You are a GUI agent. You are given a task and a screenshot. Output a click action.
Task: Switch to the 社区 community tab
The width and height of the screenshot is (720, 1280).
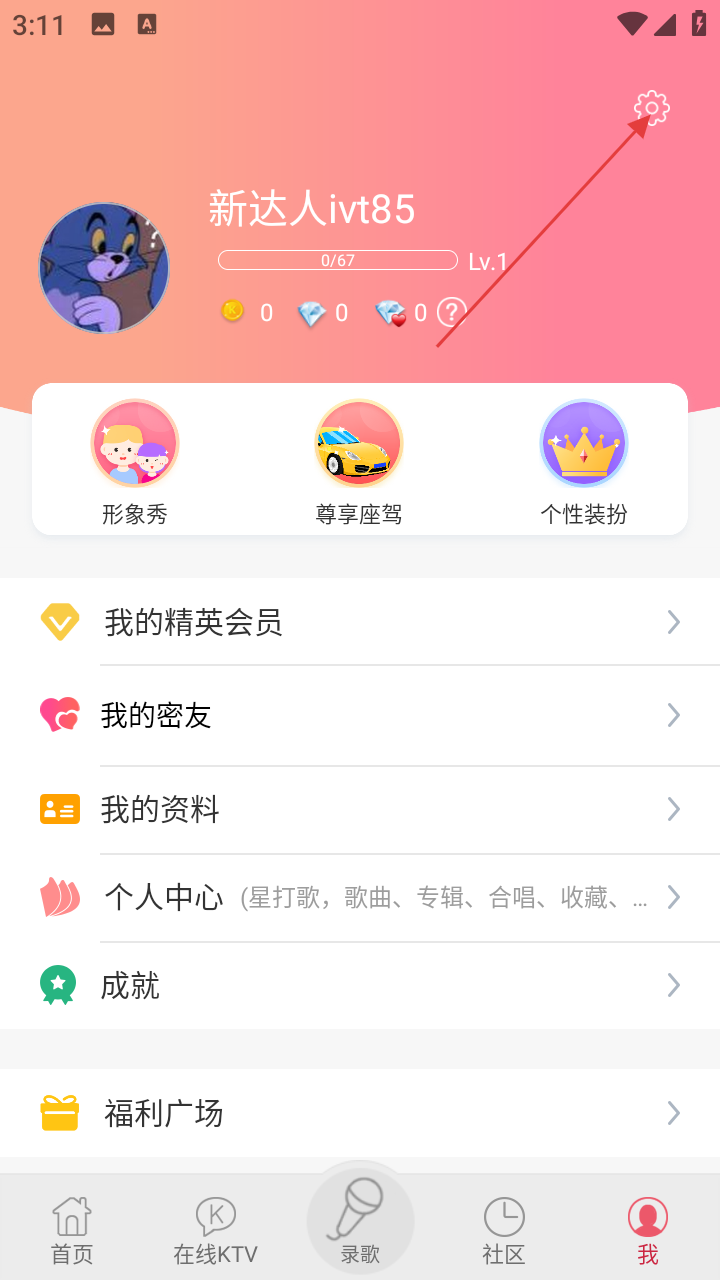tap(504, 1230)
